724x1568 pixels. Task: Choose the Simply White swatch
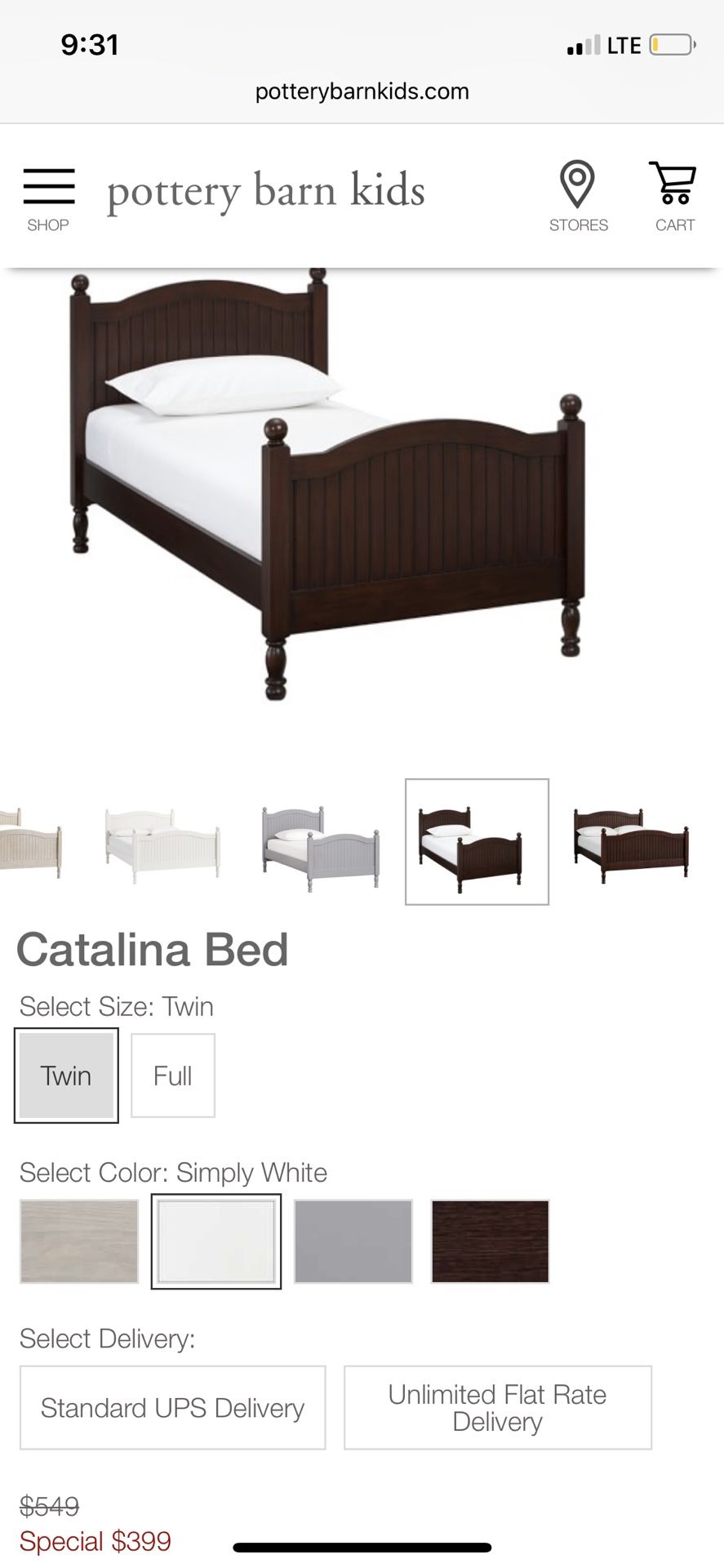coord(216,1241)
